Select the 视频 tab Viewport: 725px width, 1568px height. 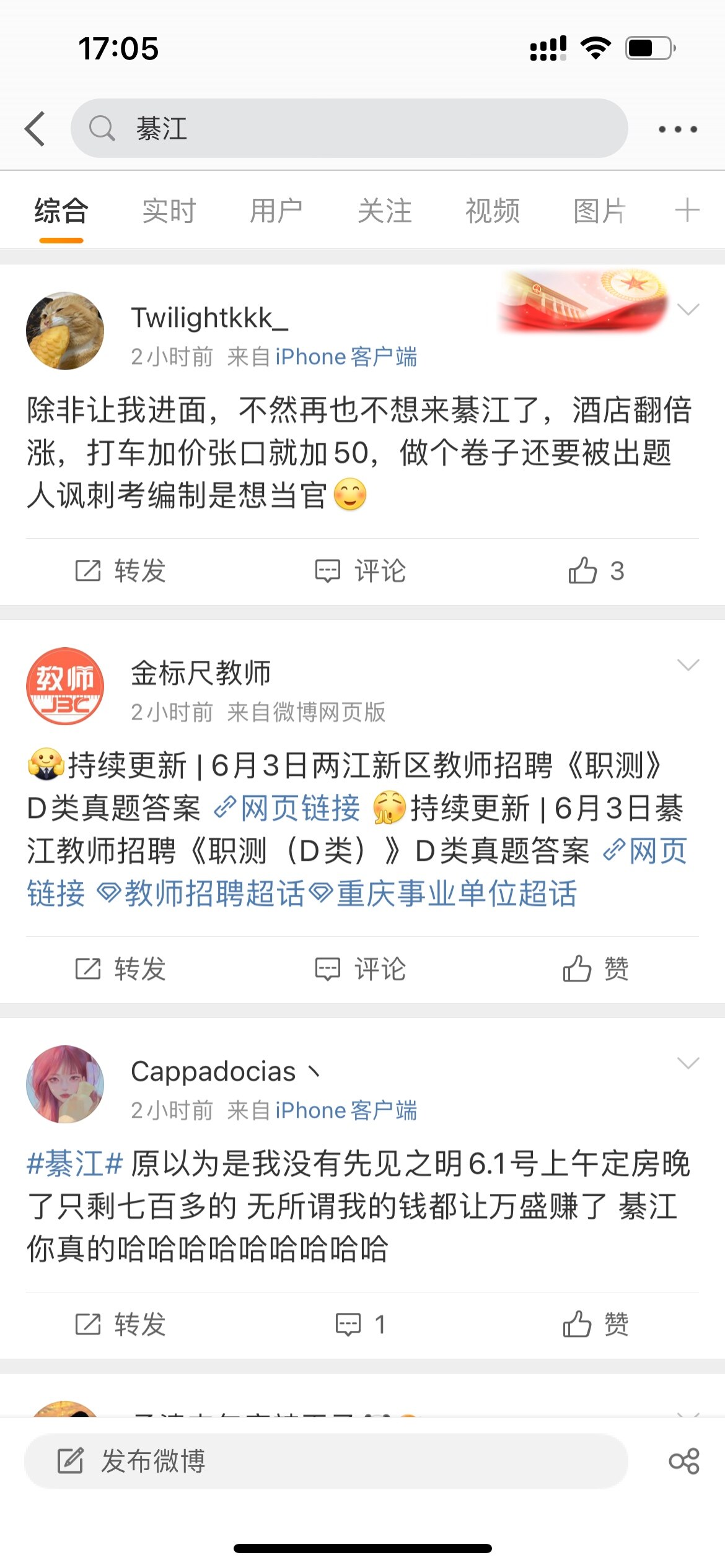(x=492, y=211)
